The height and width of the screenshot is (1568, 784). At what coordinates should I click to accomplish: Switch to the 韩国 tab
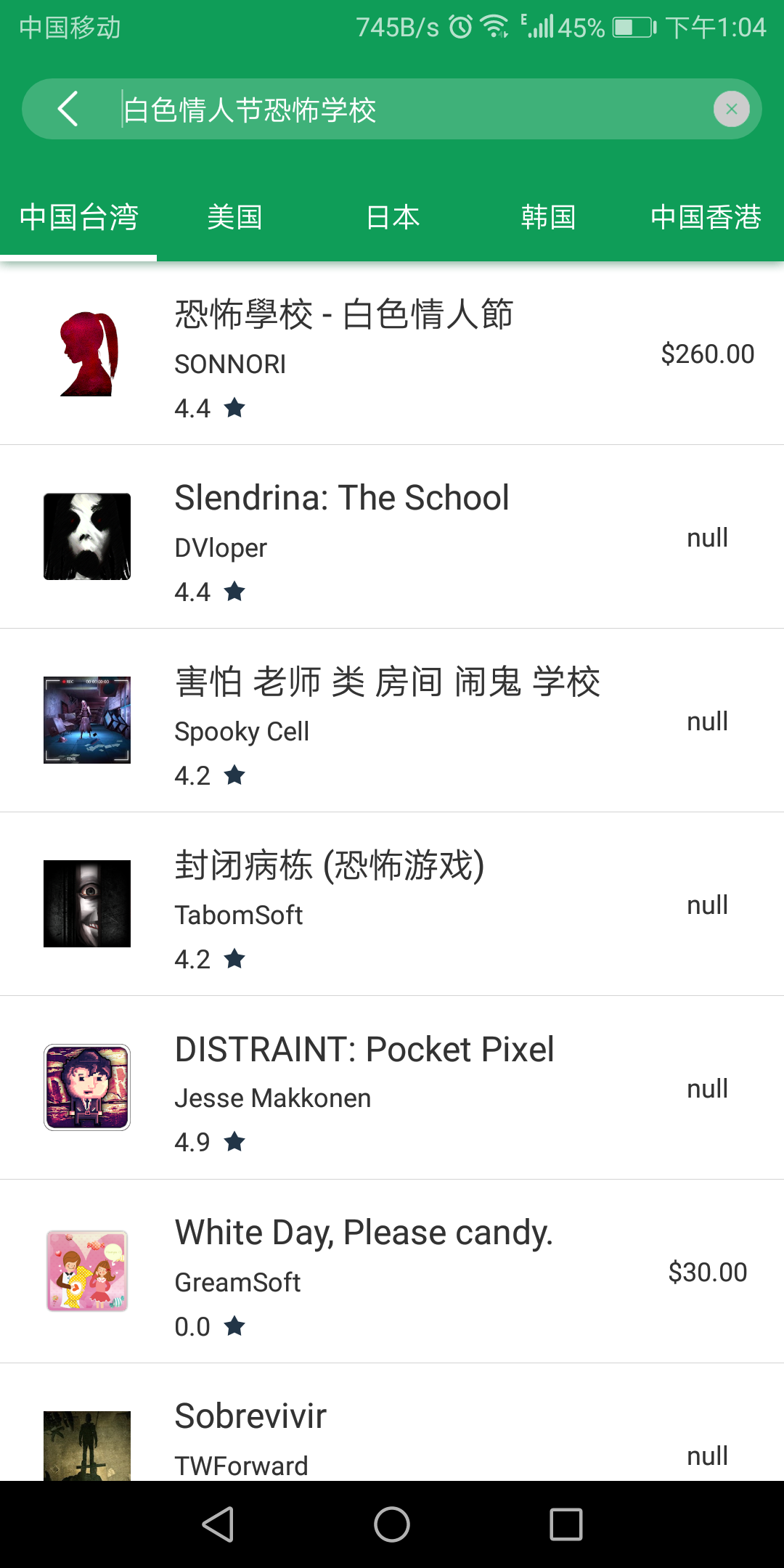[548, 217]
